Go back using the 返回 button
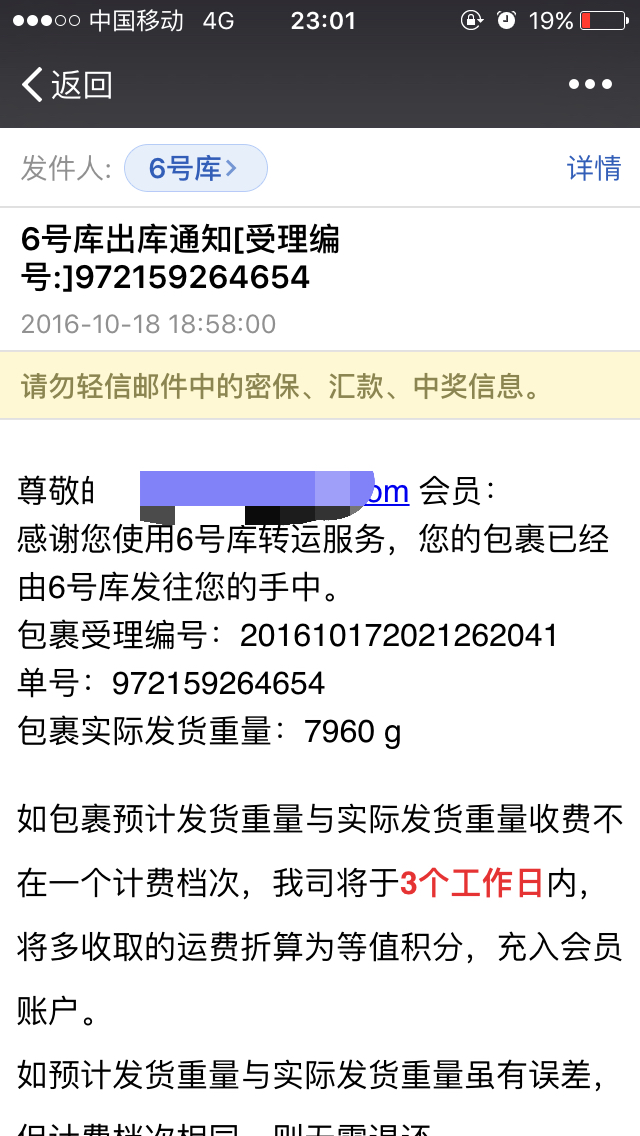Screen dimensions: 640x1136 [x=67, y=85]
